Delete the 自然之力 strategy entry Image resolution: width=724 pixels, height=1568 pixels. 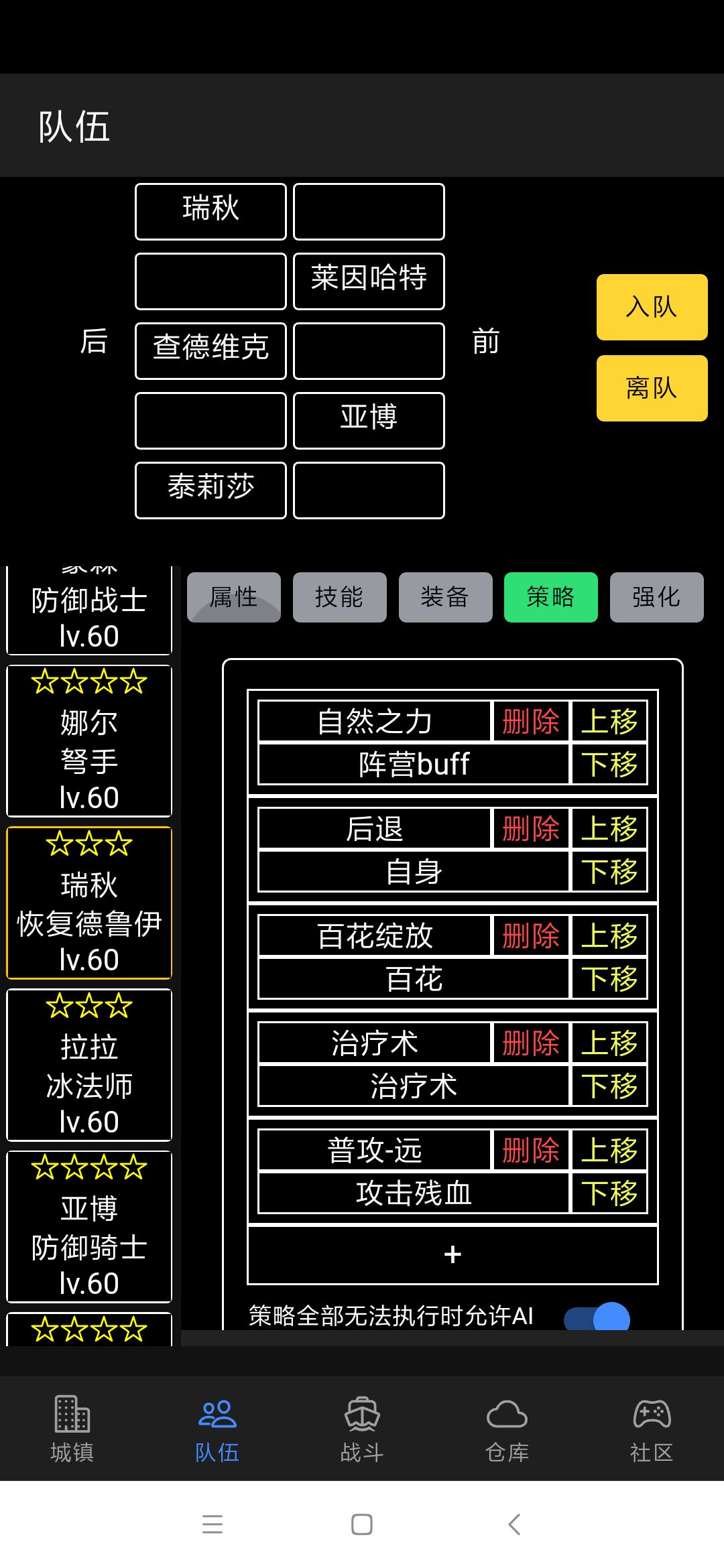(x=530, y=722)
